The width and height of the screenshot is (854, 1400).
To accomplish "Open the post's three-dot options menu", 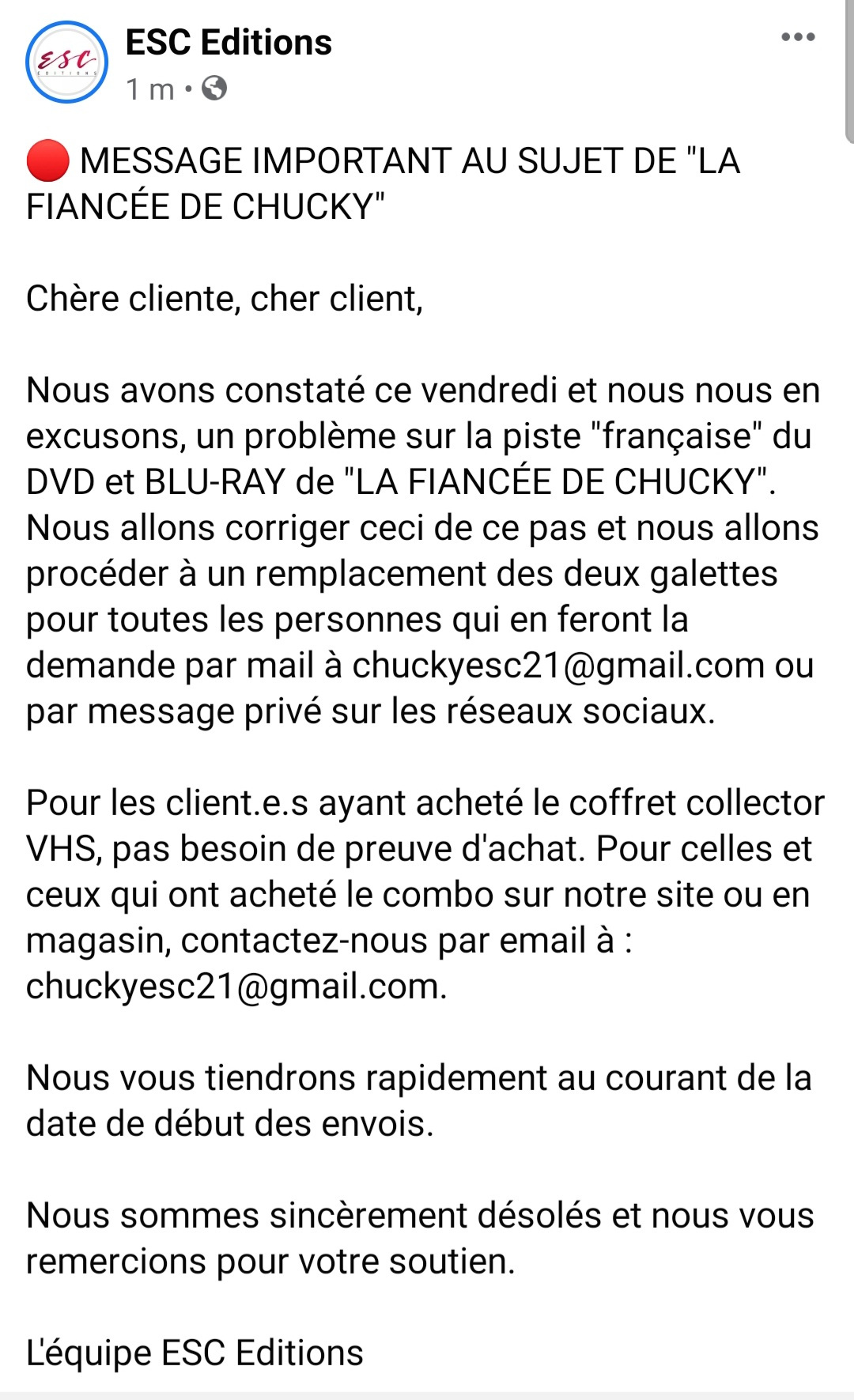I will 798,37.
